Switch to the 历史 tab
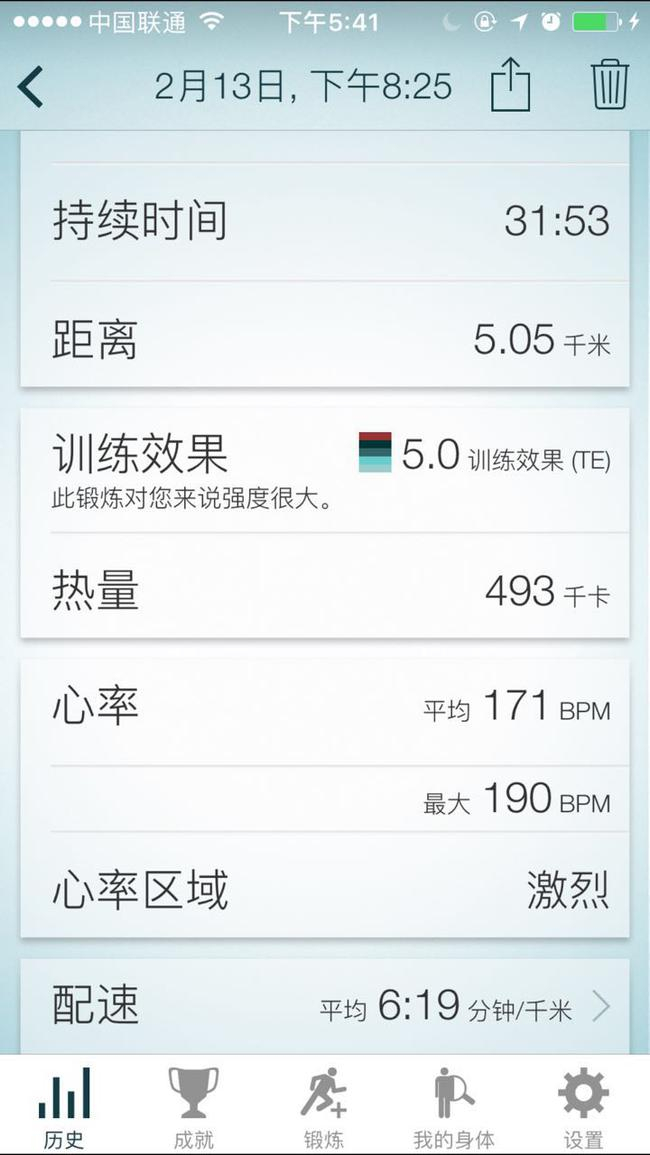 click(64, 1106)
